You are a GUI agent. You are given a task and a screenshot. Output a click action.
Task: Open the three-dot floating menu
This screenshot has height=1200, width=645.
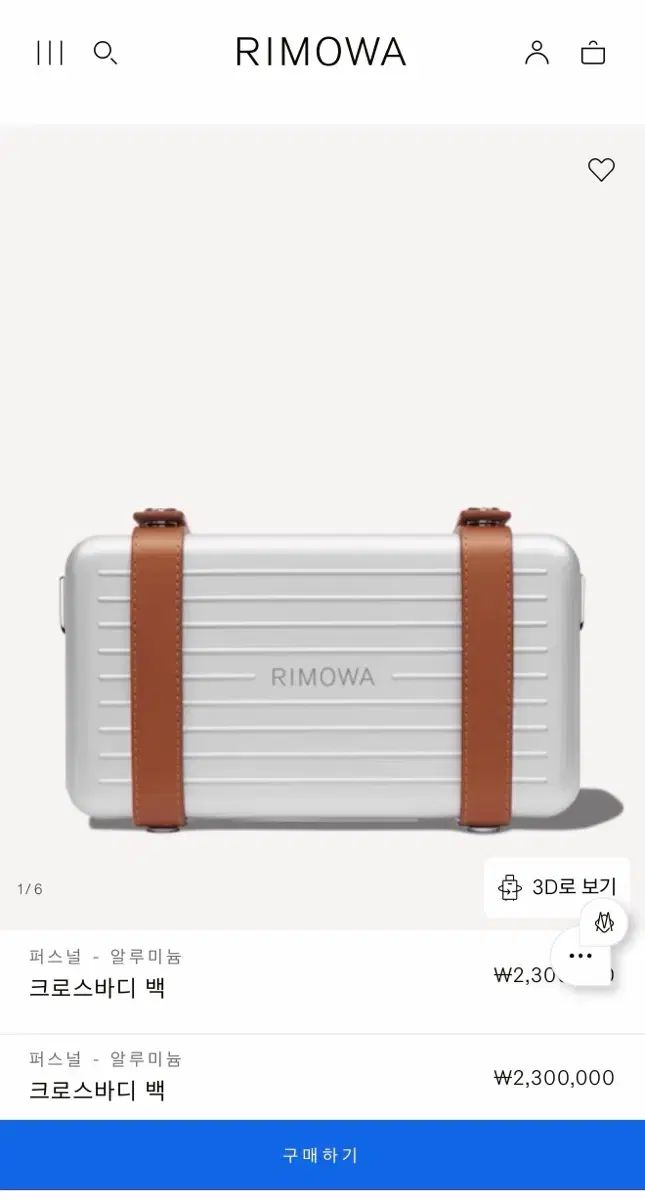click(581, 956)
